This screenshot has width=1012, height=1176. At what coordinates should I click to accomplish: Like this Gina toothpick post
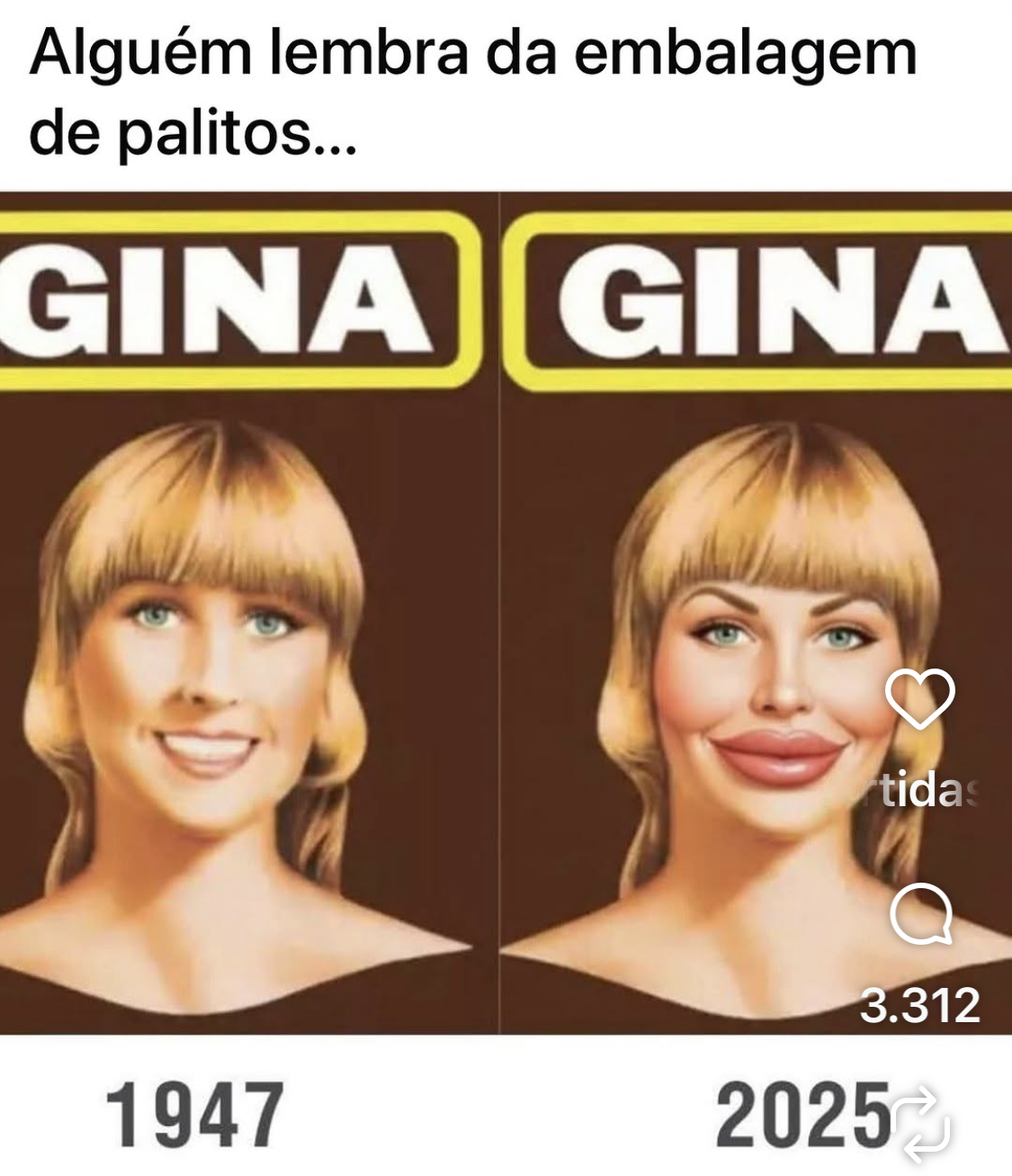(x=919, y=698)
